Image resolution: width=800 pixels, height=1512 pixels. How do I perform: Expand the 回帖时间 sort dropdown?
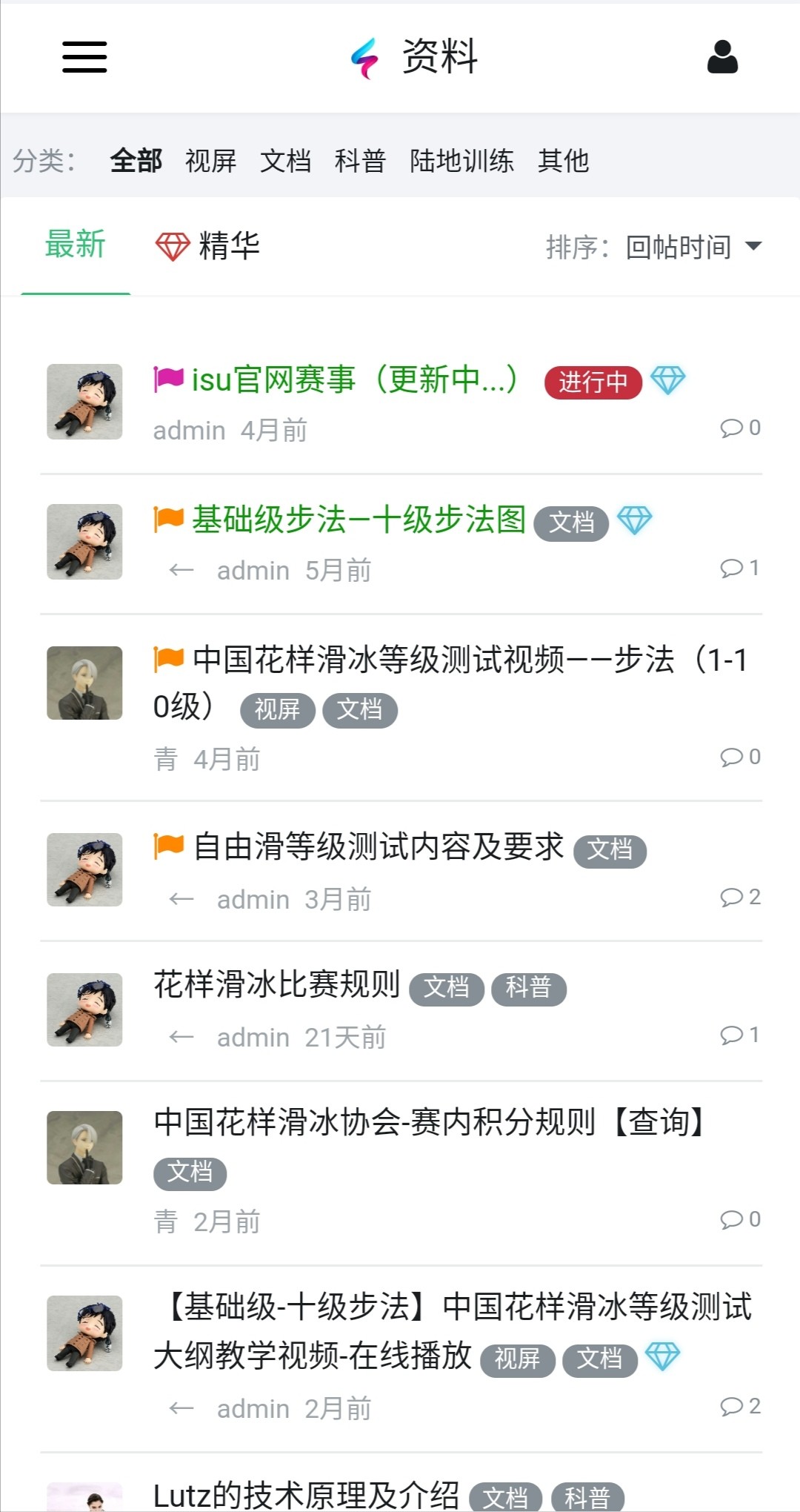tap(693, 247)
